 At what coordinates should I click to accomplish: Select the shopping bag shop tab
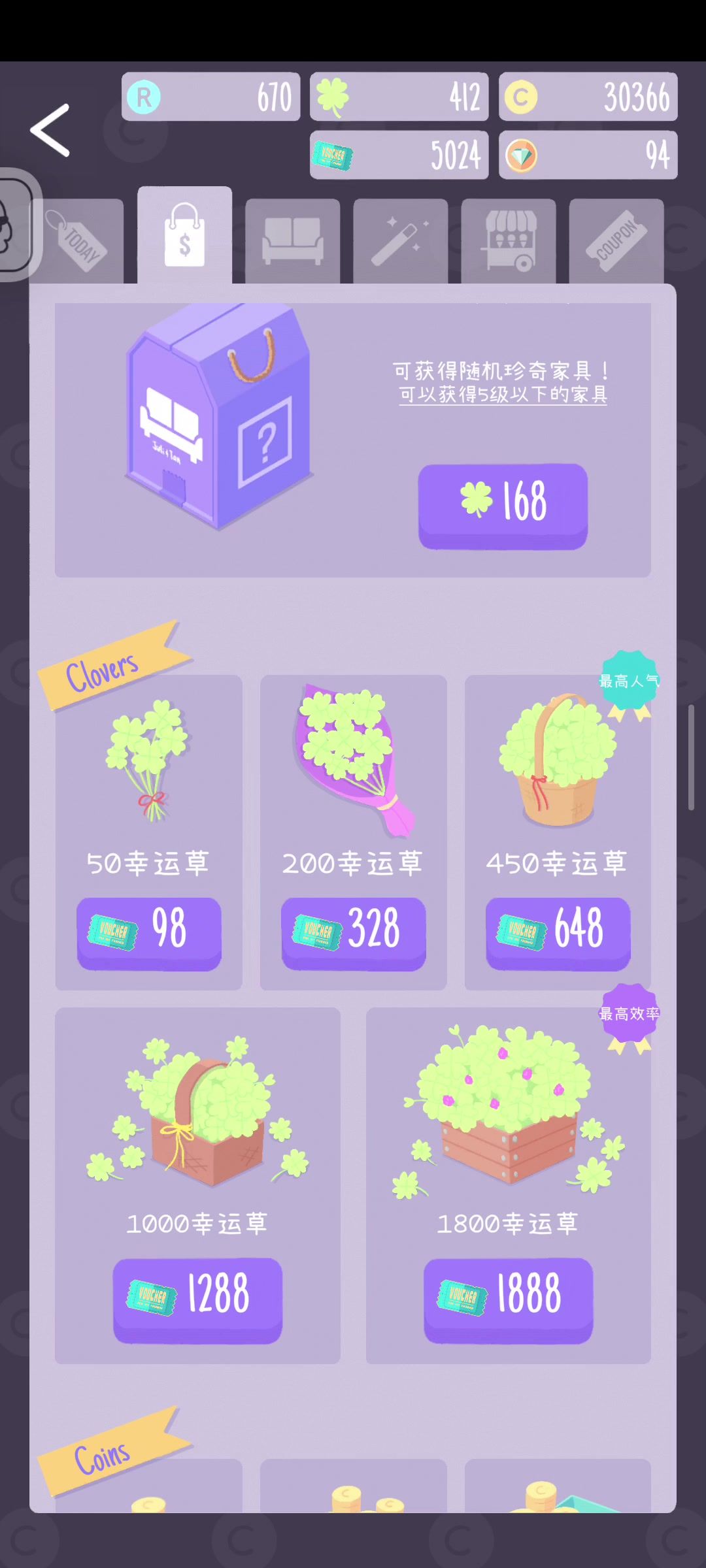tap(184, 237)
